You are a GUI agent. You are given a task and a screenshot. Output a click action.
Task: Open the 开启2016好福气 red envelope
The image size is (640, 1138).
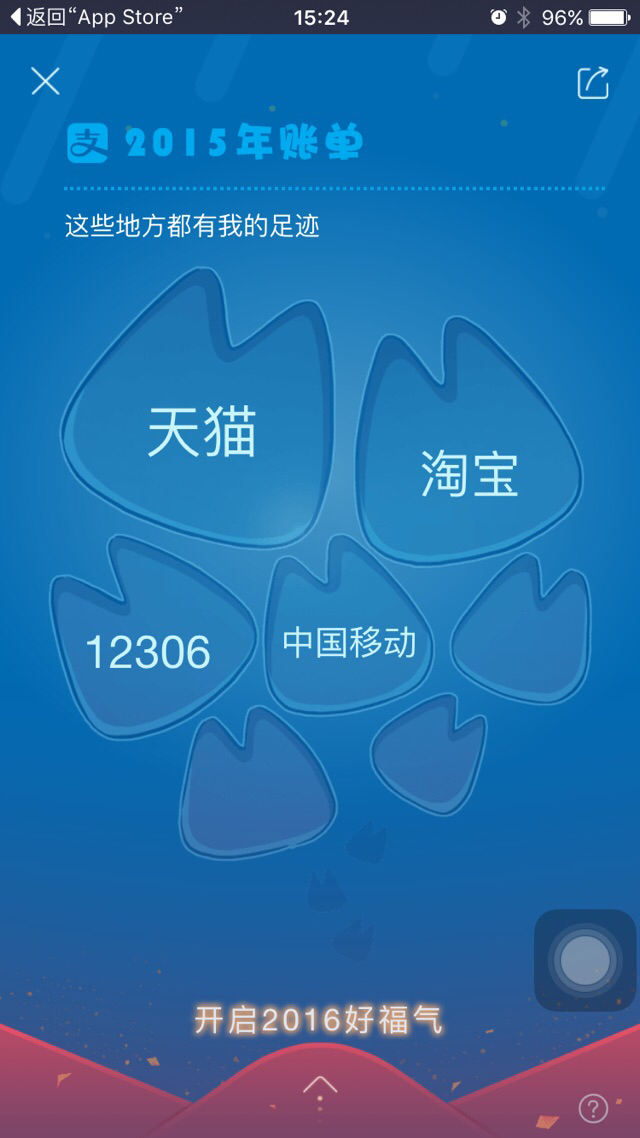[319, 1021]
